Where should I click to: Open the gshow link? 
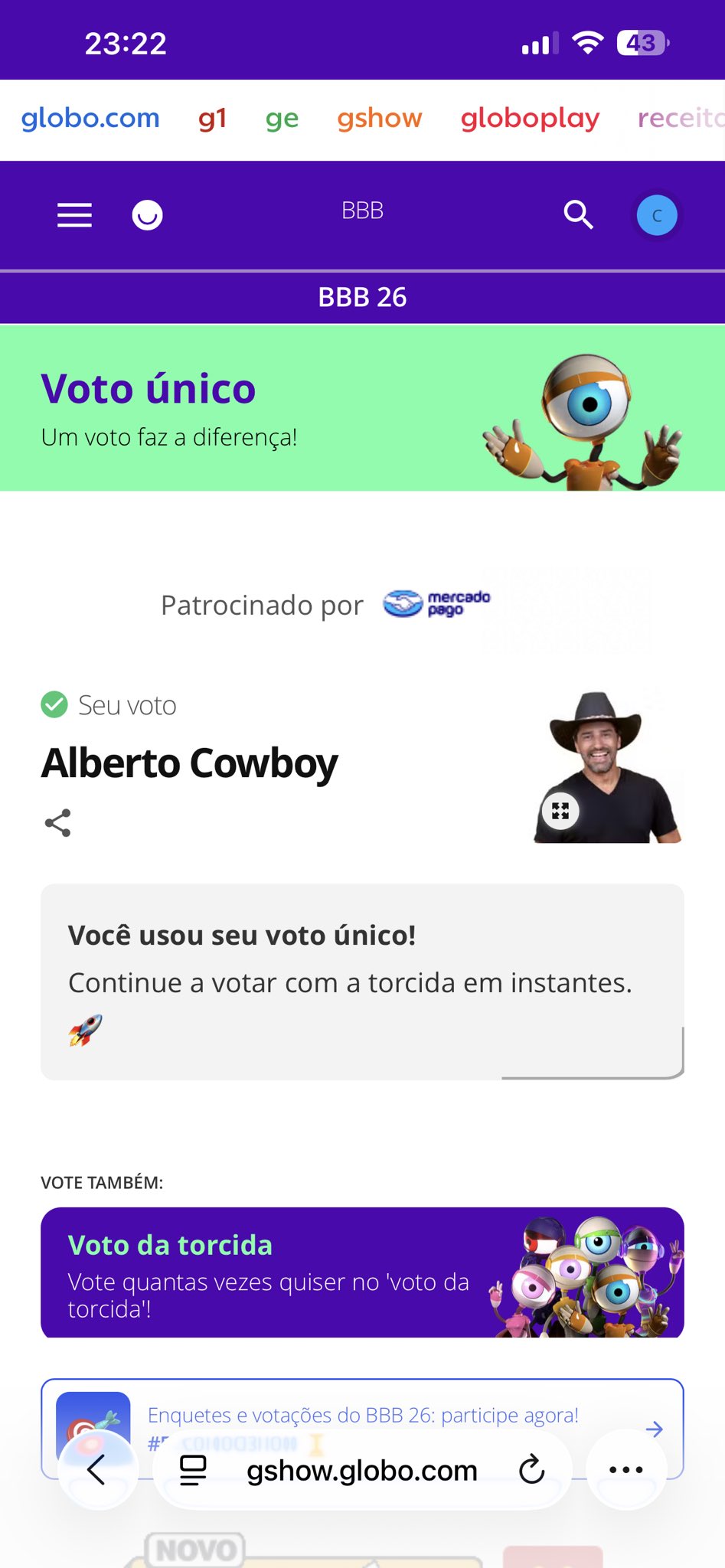380,119
